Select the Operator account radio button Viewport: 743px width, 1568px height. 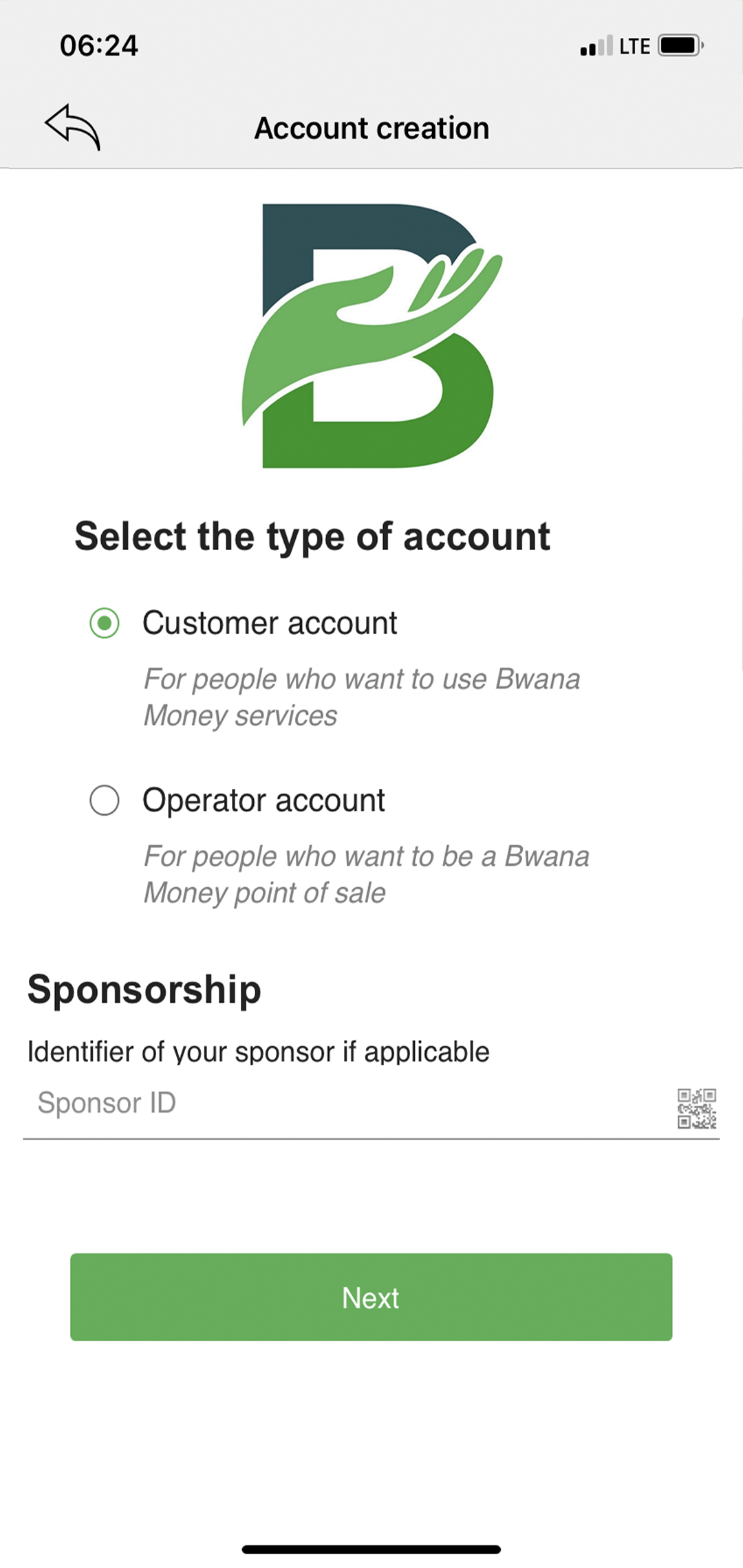(105, 801)
